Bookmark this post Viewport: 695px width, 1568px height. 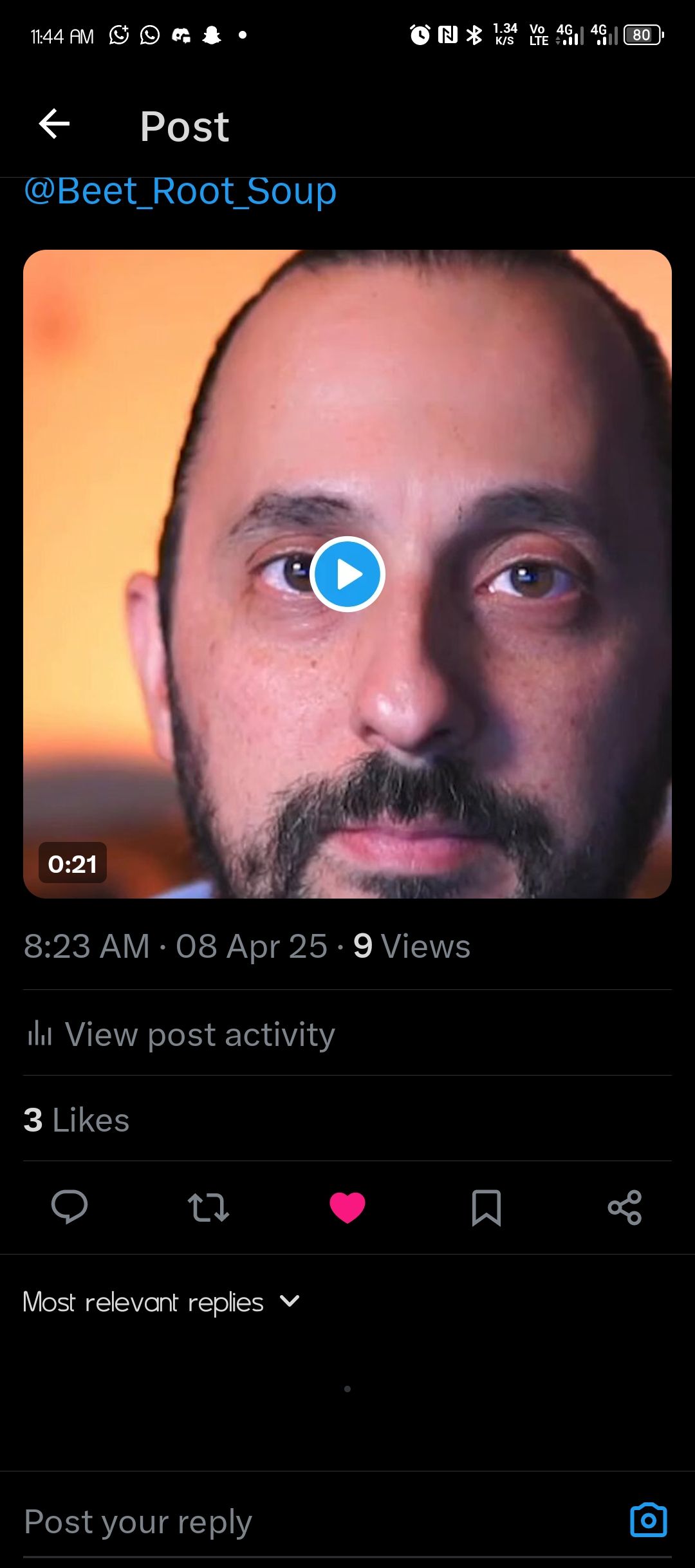click(x=486, y=1207)
